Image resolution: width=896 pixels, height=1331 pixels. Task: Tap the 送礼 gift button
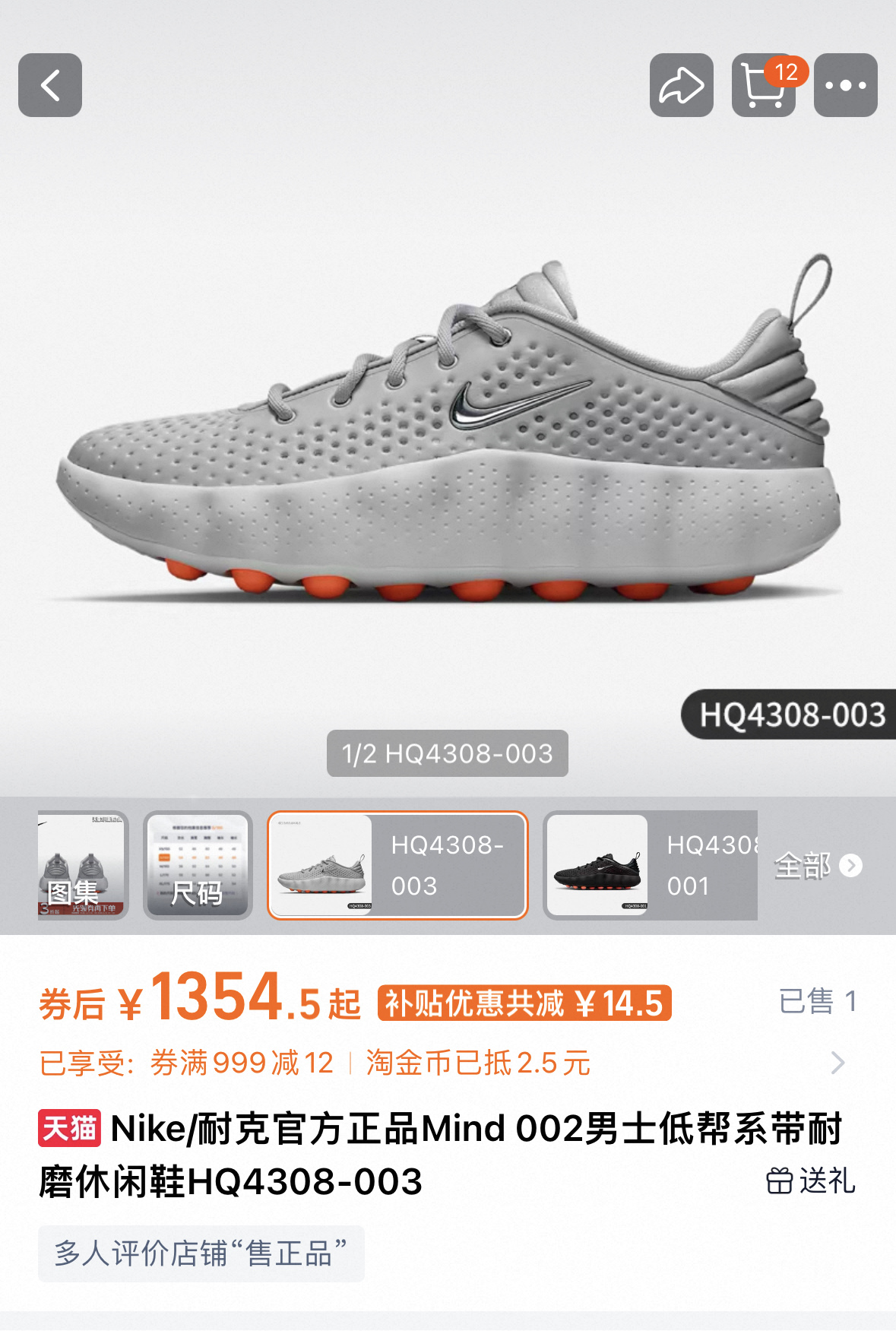pos(810,1180)
